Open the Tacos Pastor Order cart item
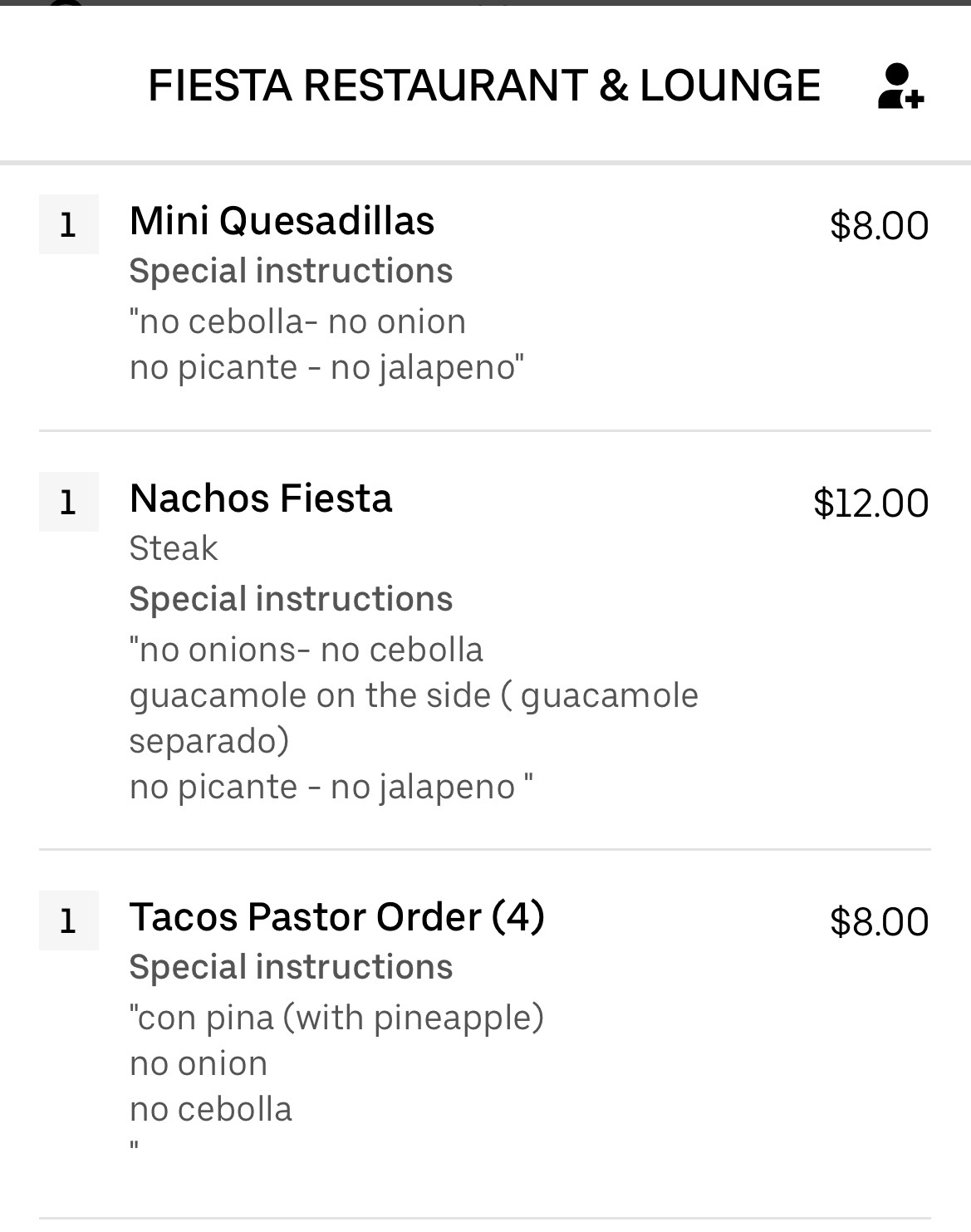Viewport: 971px width, 1232px height. 336,918
